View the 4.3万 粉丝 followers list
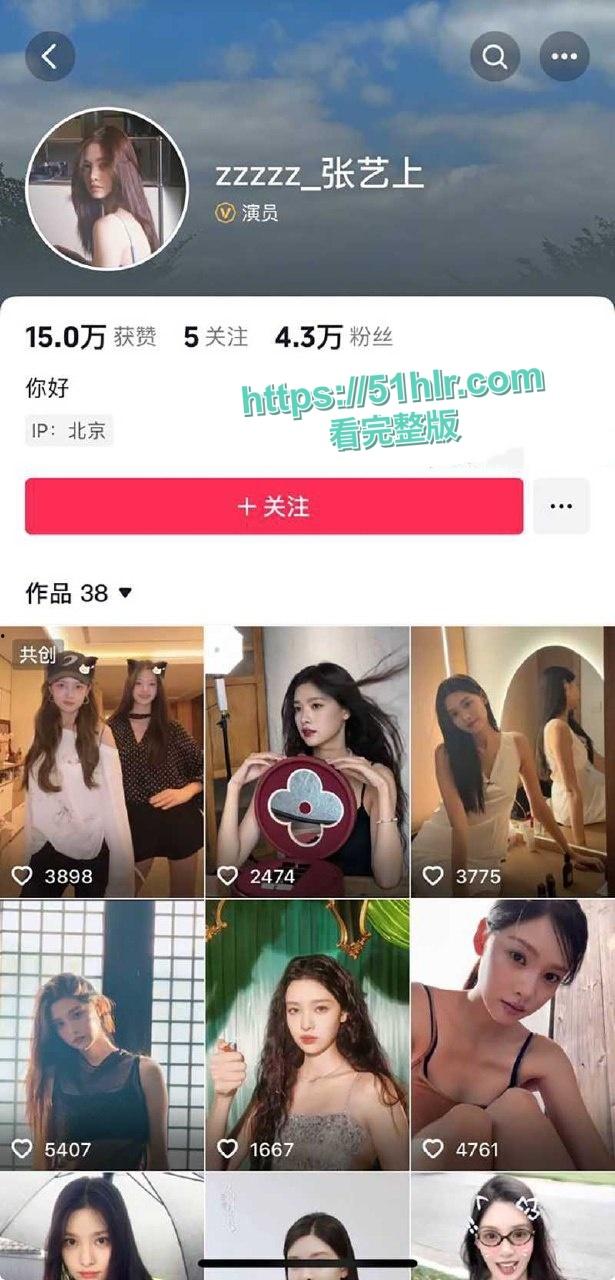Image resolution: width=615 pixels, height=1280 pixels. pyautogui.click(x=333, y=337)
